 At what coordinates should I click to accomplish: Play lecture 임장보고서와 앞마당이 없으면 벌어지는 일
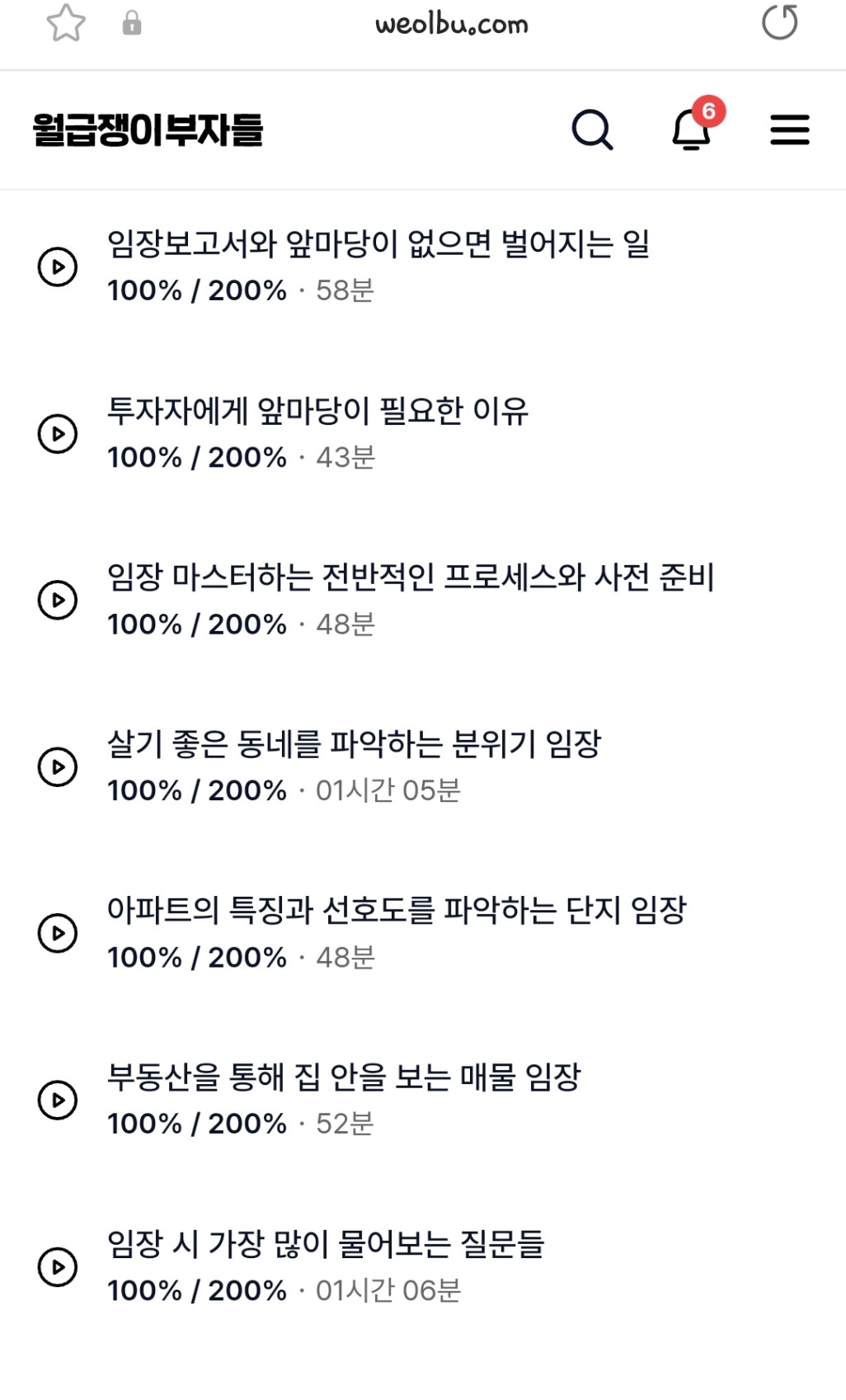[x=58, y=266]
